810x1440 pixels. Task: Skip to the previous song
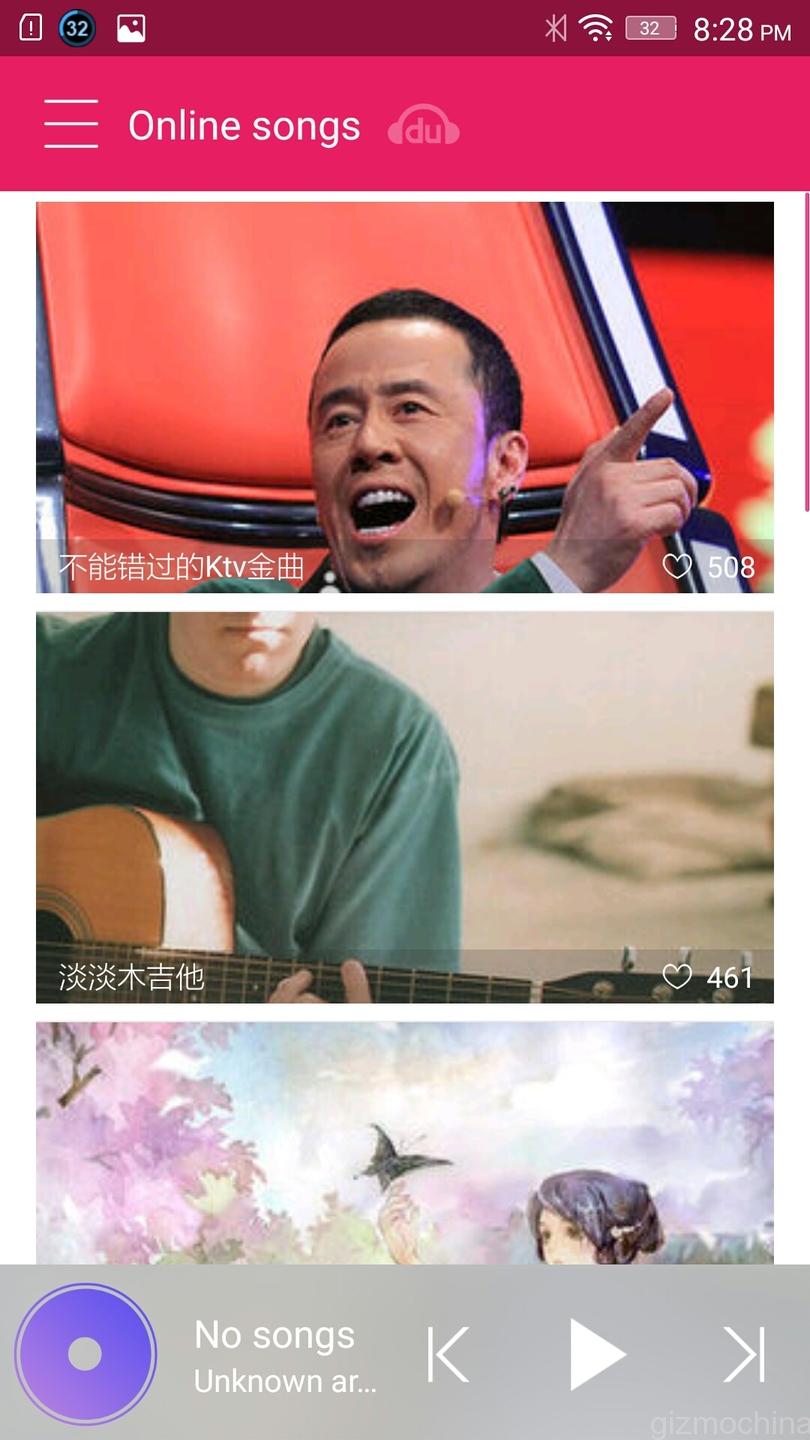(448, 1354)
